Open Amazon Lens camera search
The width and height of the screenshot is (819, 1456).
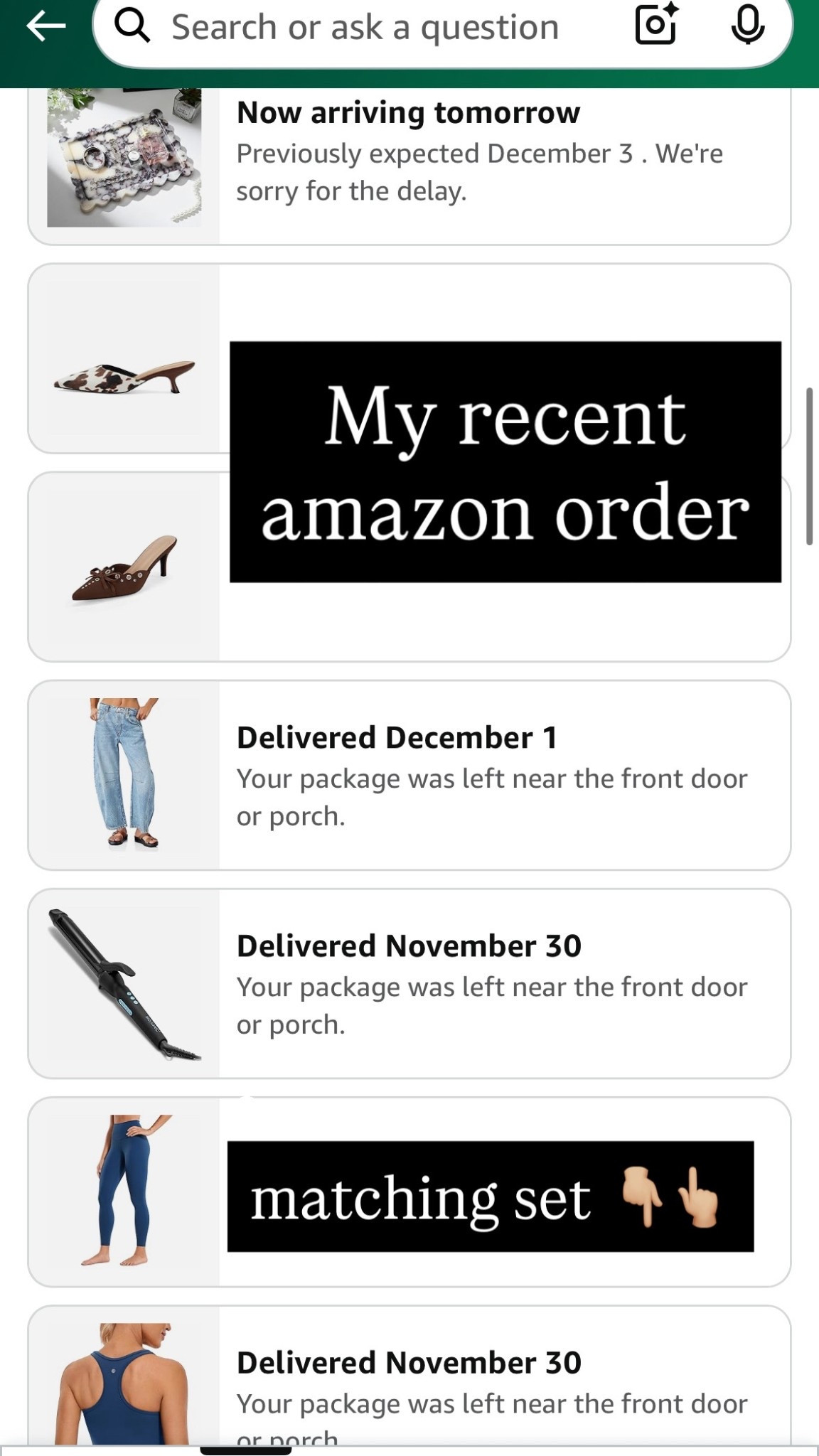point(654,27)
